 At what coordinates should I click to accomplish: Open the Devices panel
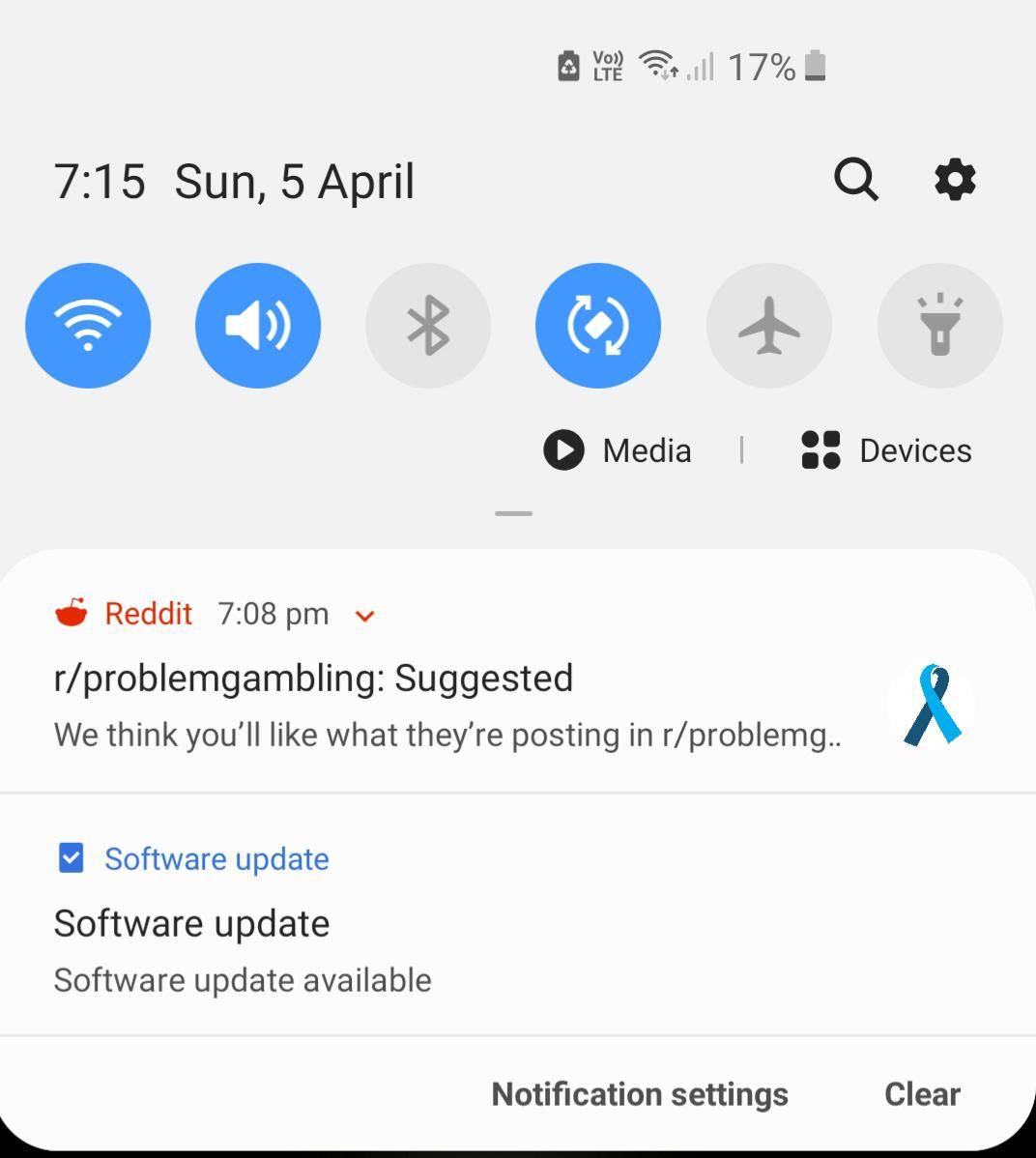(x=887, y=450)
